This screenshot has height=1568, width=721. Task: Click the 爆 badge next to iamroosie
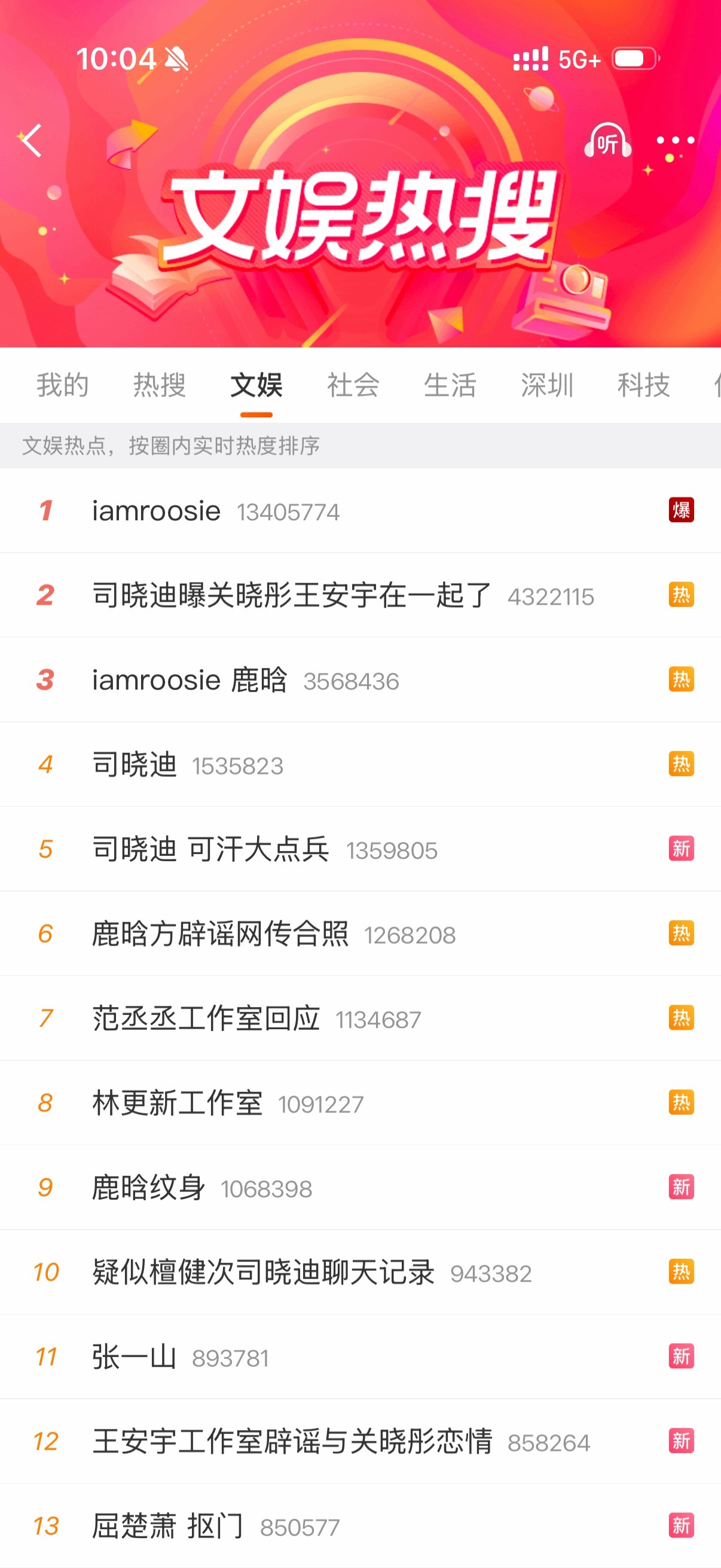click(681, 511)
